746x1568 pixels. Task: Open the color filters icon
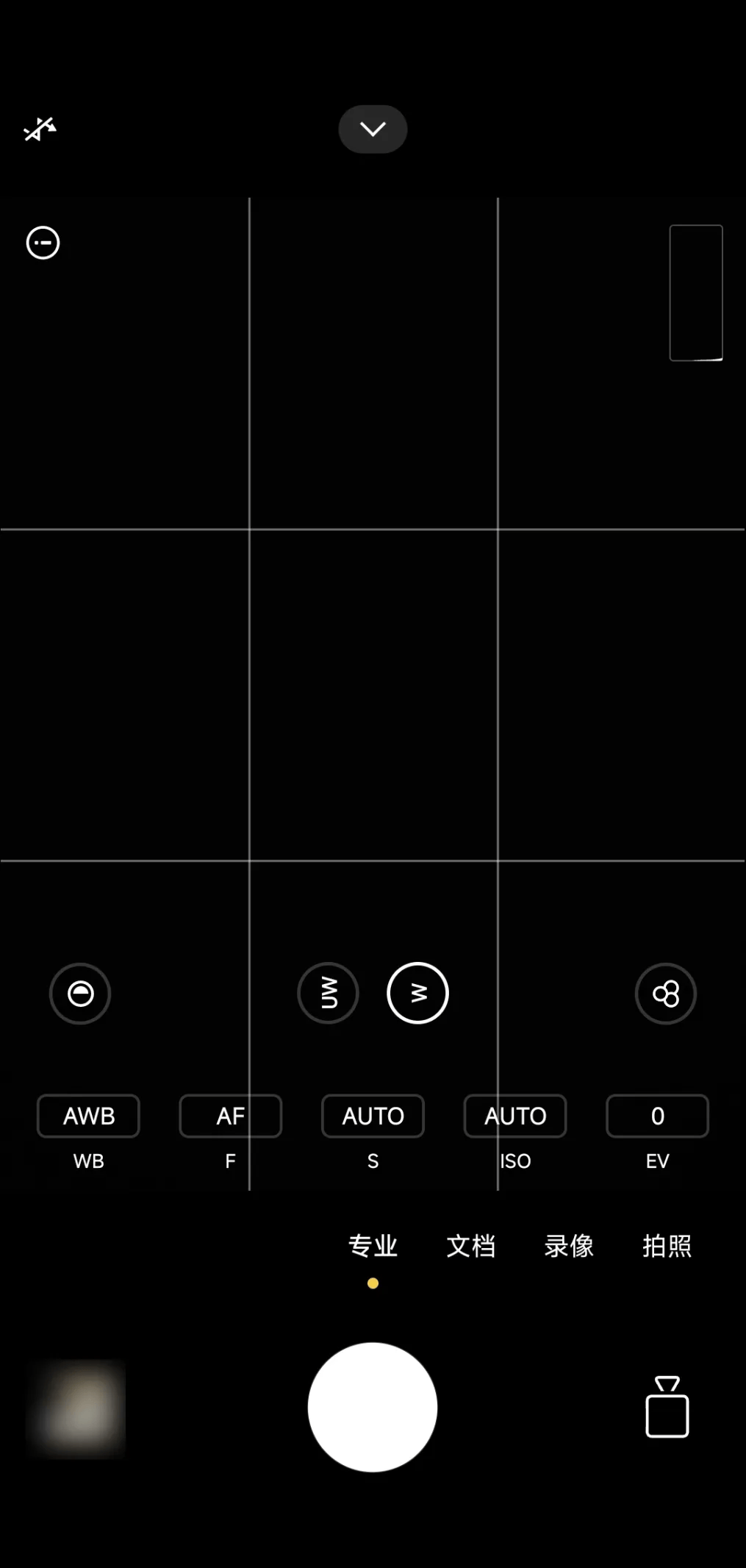pos(666,994)
